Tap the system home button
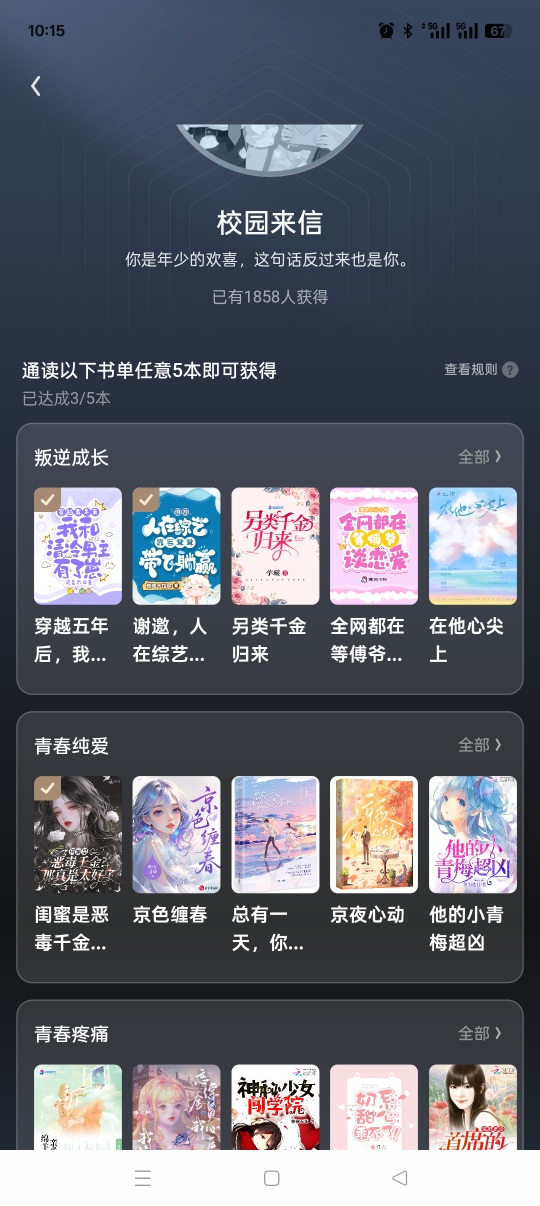This screenshot has height=1206, width=540. coord(271,1178)
